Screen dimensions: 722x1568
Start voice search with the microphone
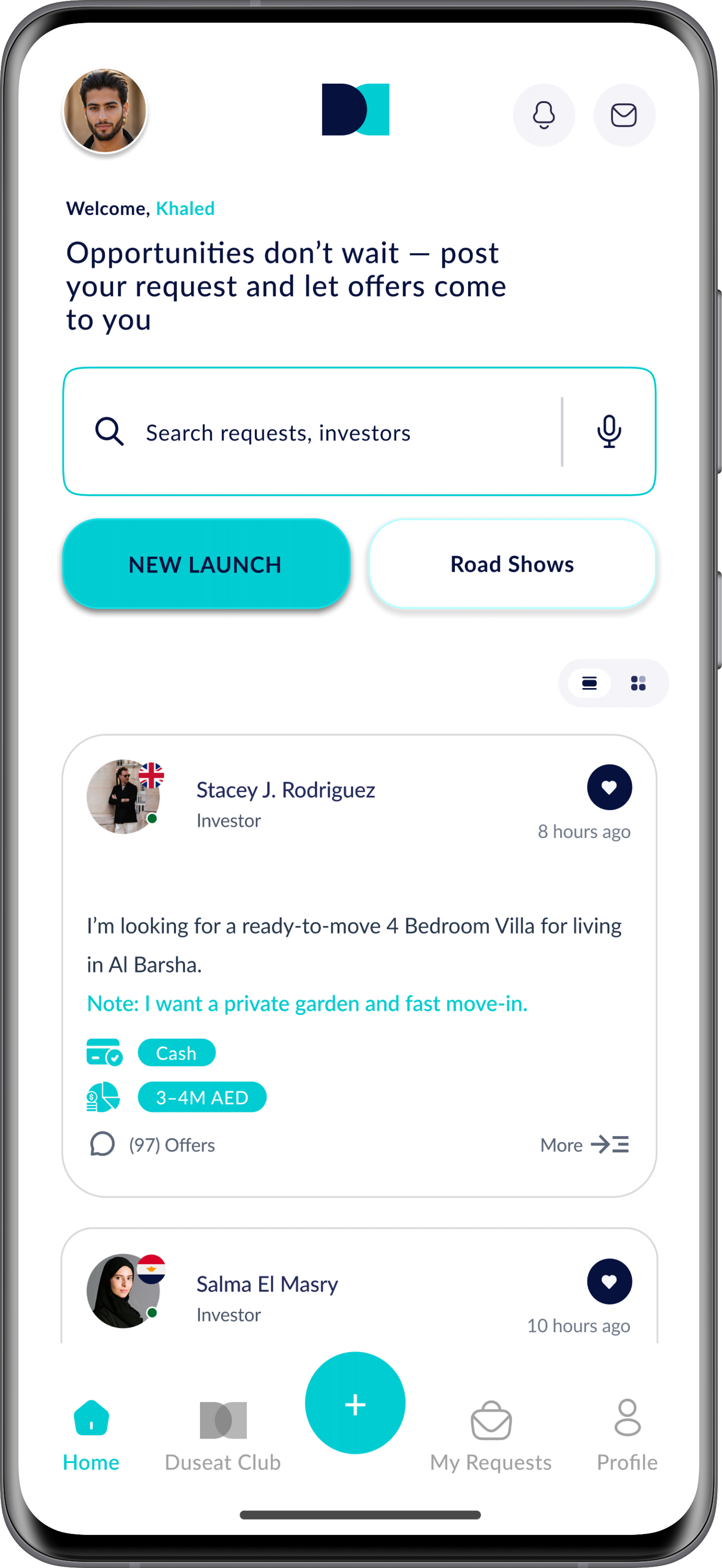click(609, 431)
